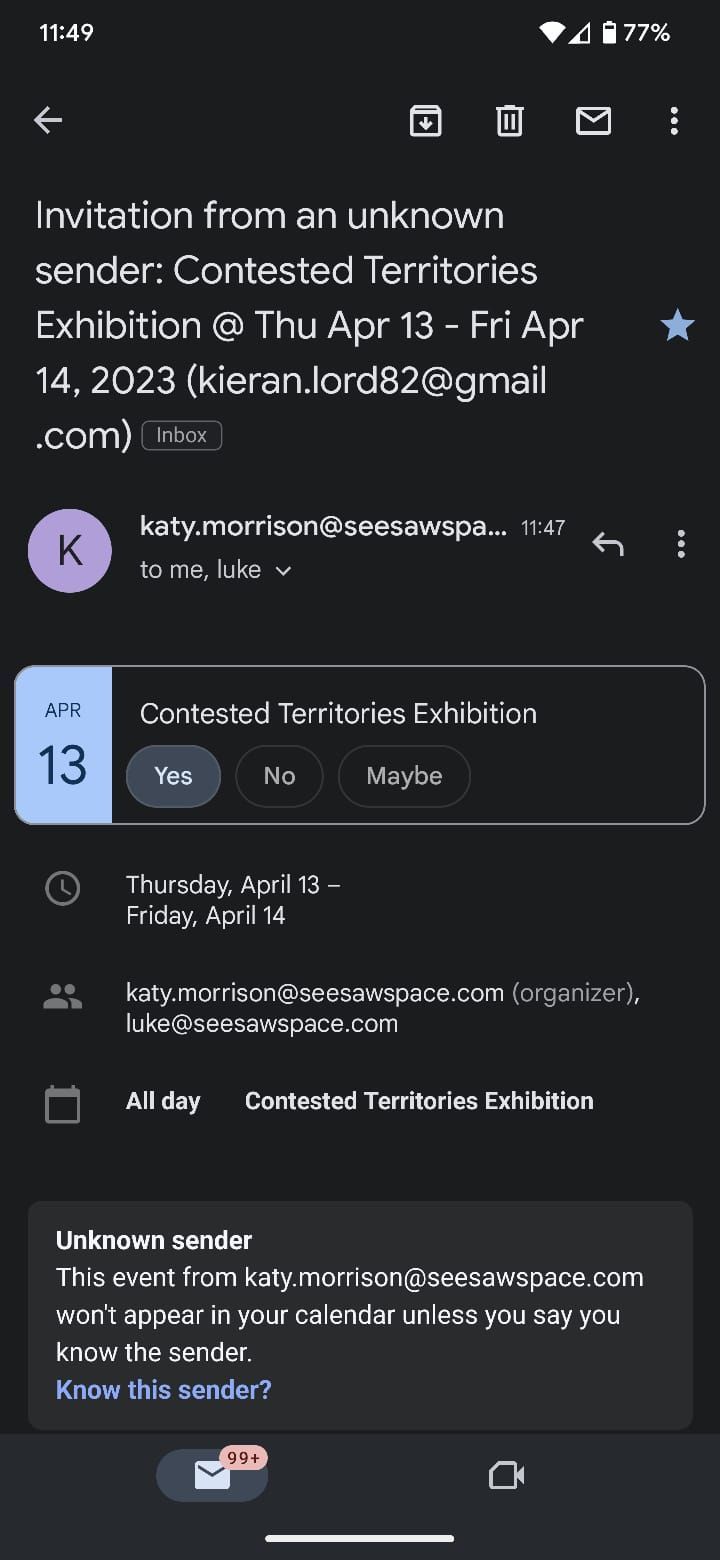This screenshot has width=720, height=1560.
Task: RSVP Yes to Contested Territories Exhibition
Action: point(173,776)
